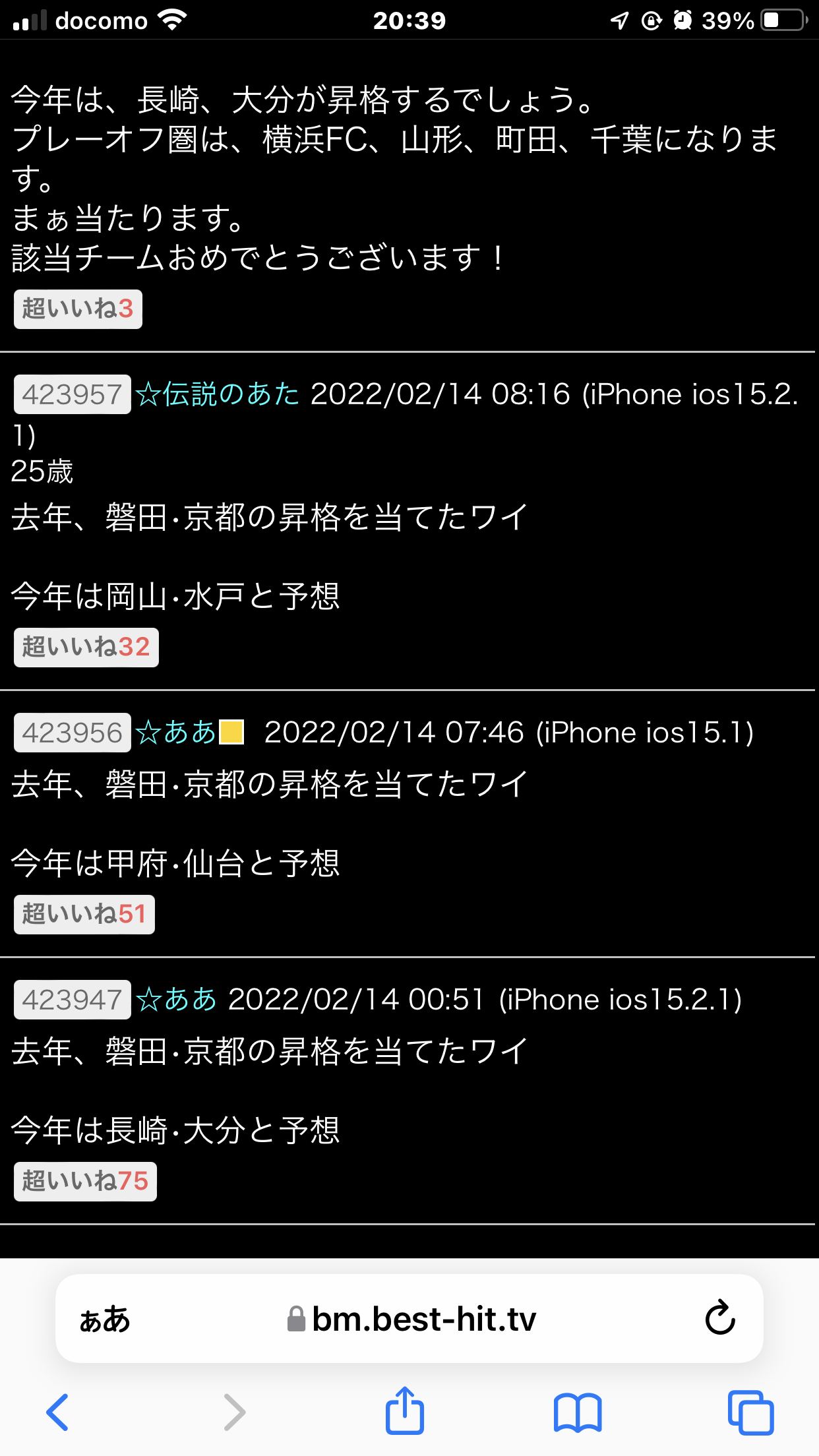The image size is (819, 1456).
Task: Open poster ☆ああ on post 423956
Action: tap(177, 733)
